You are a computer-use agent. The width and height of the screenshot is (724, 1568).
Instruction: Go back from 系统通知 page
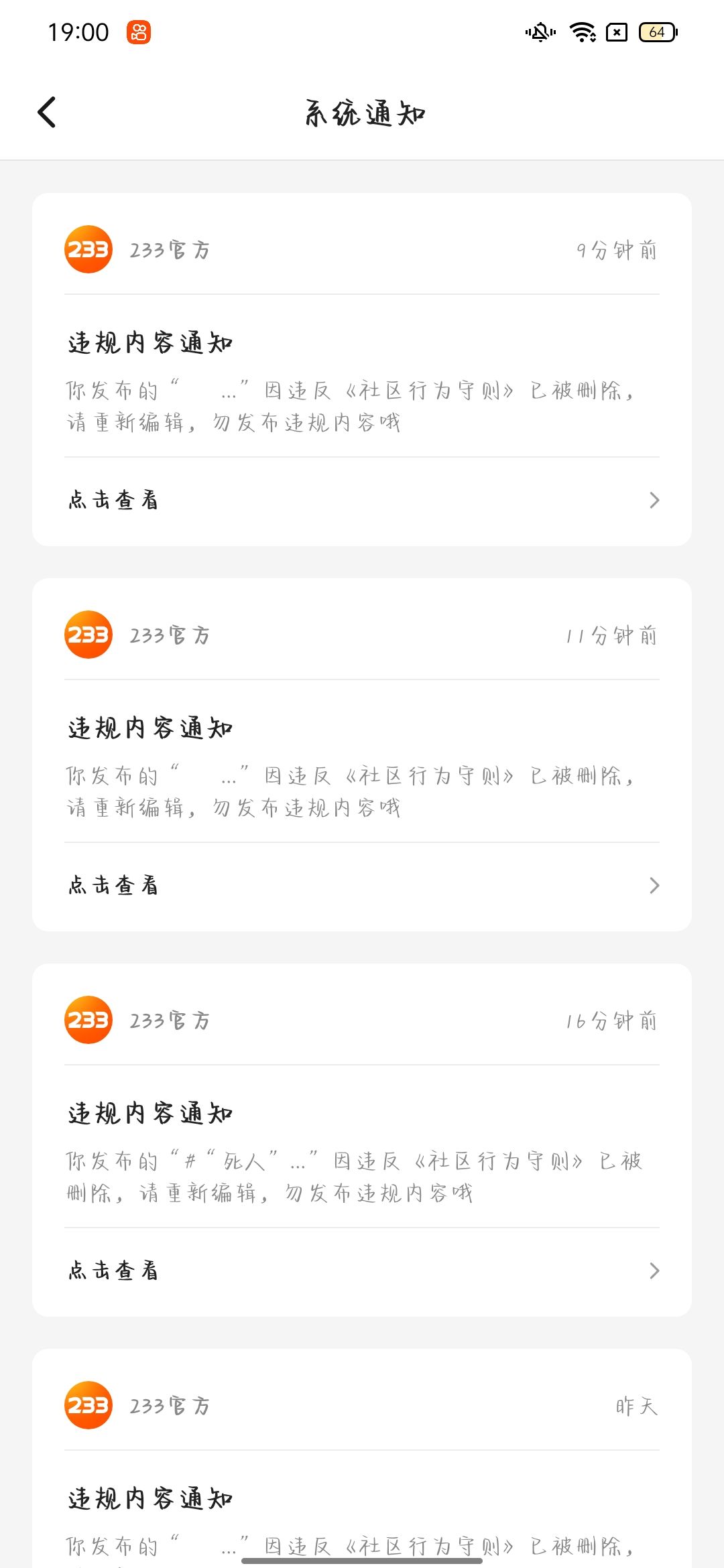pos(47,112)
